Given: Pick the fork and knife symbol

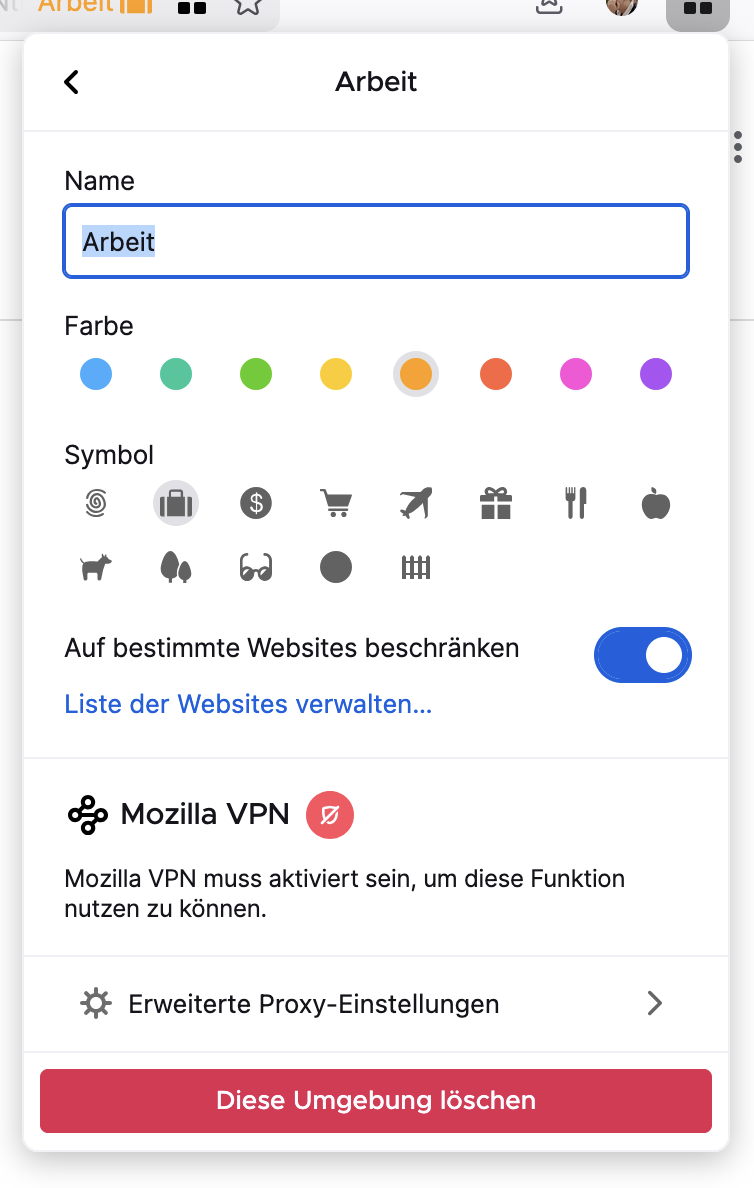Looking at the screenshot, I should 576,504.
